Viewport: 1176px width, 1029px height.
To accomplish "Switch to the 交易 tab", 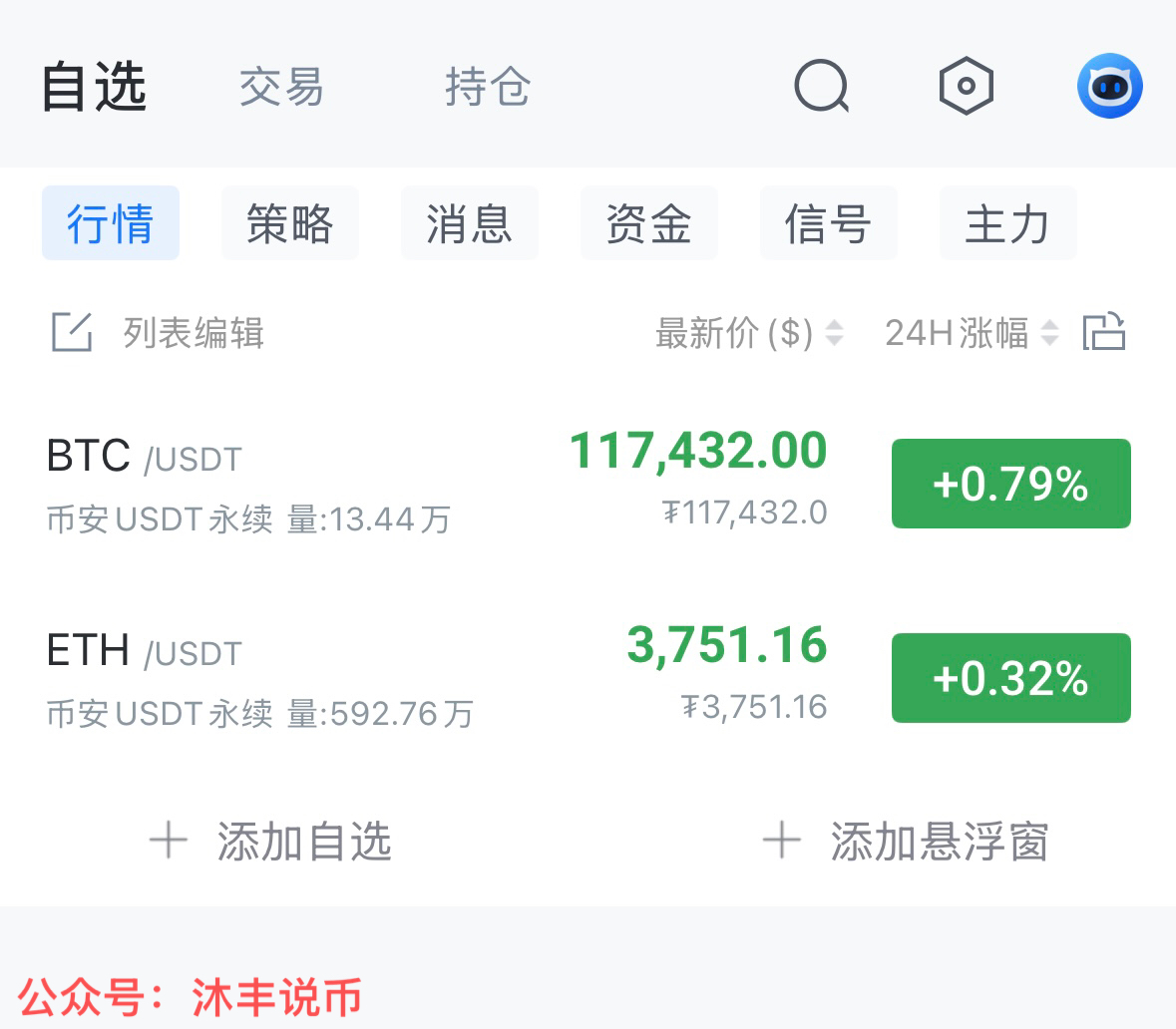I will pos(282,88).
